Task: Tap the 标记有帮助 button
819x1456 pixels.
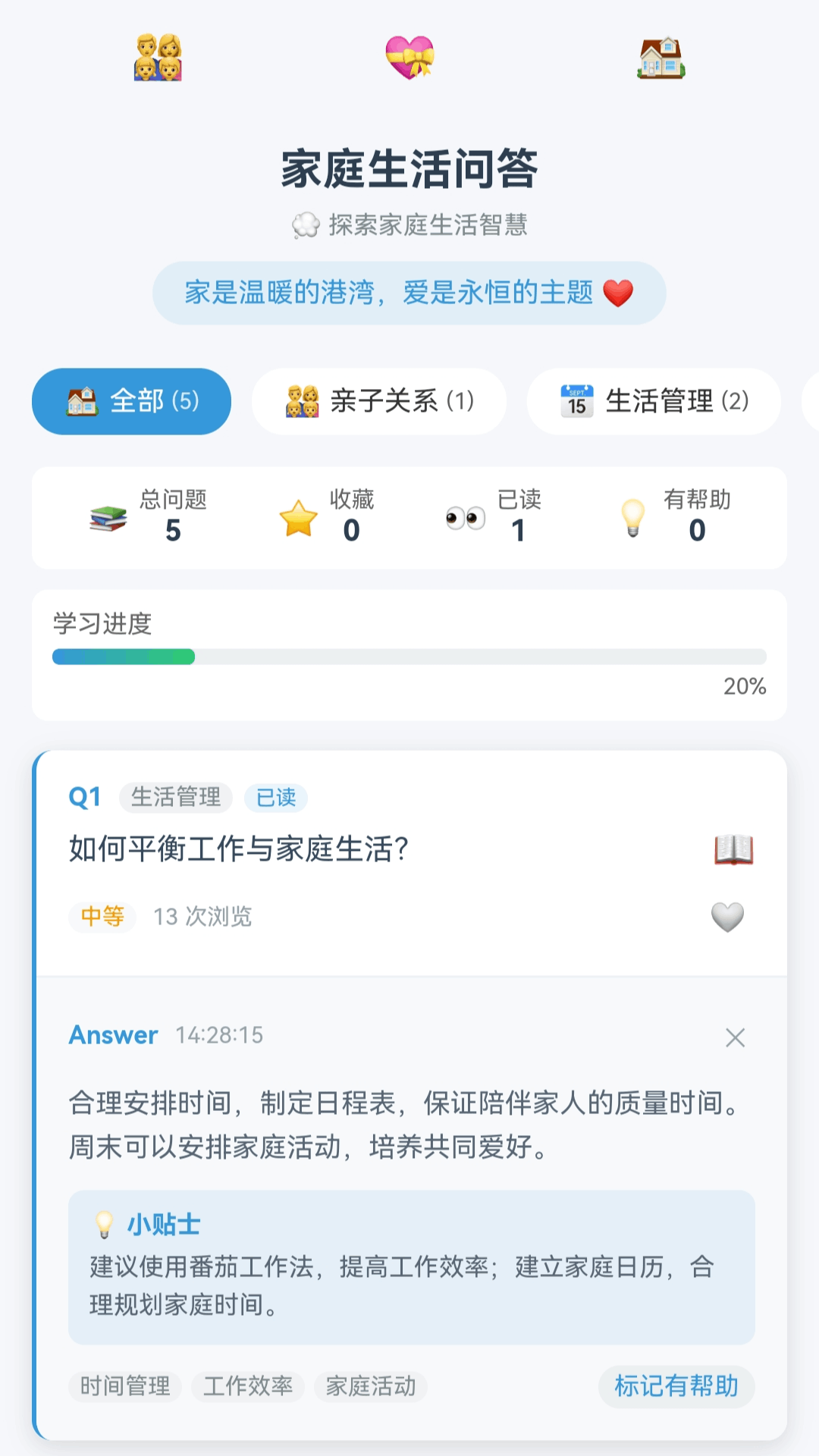Action: click(676, 1386)
